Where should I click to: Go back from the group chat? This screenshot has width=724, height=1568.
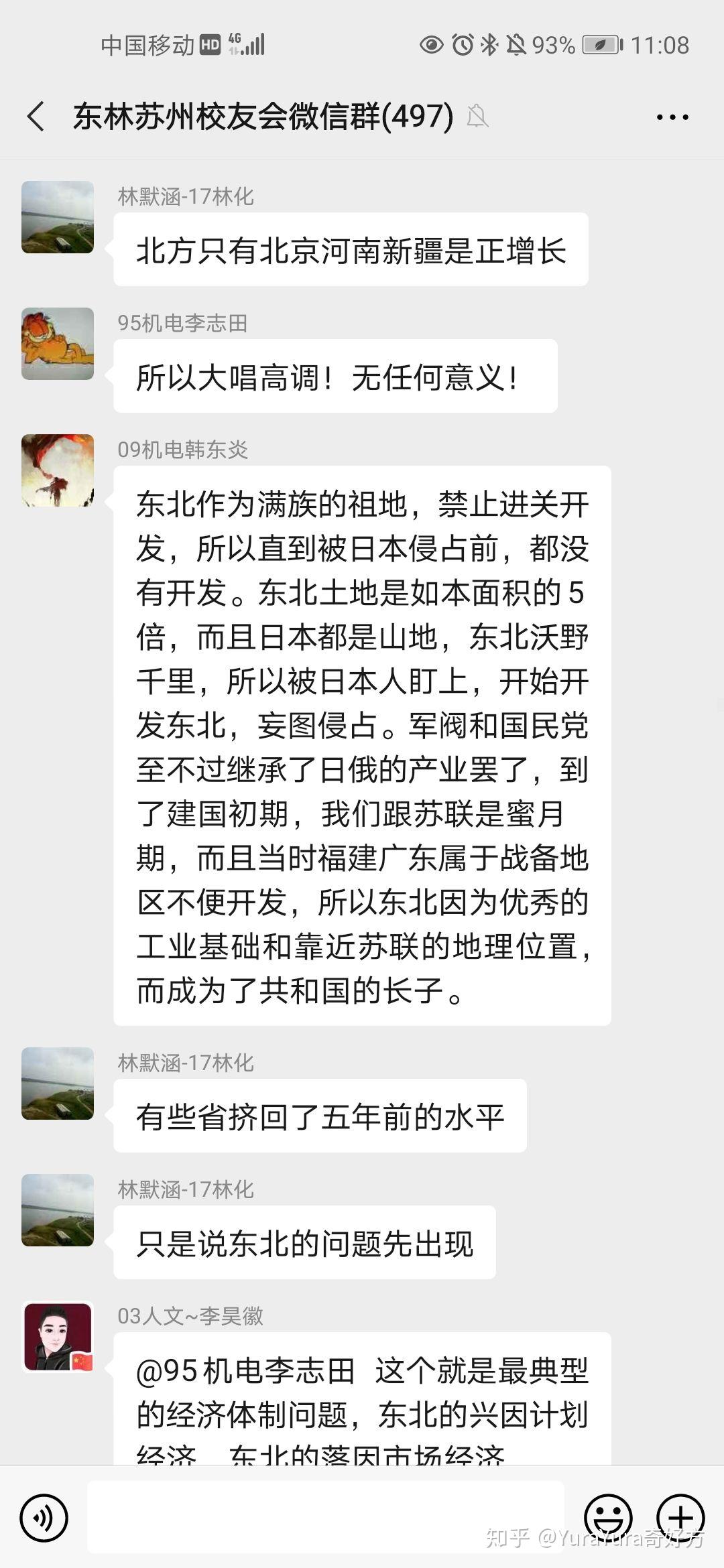pos(36,117)
